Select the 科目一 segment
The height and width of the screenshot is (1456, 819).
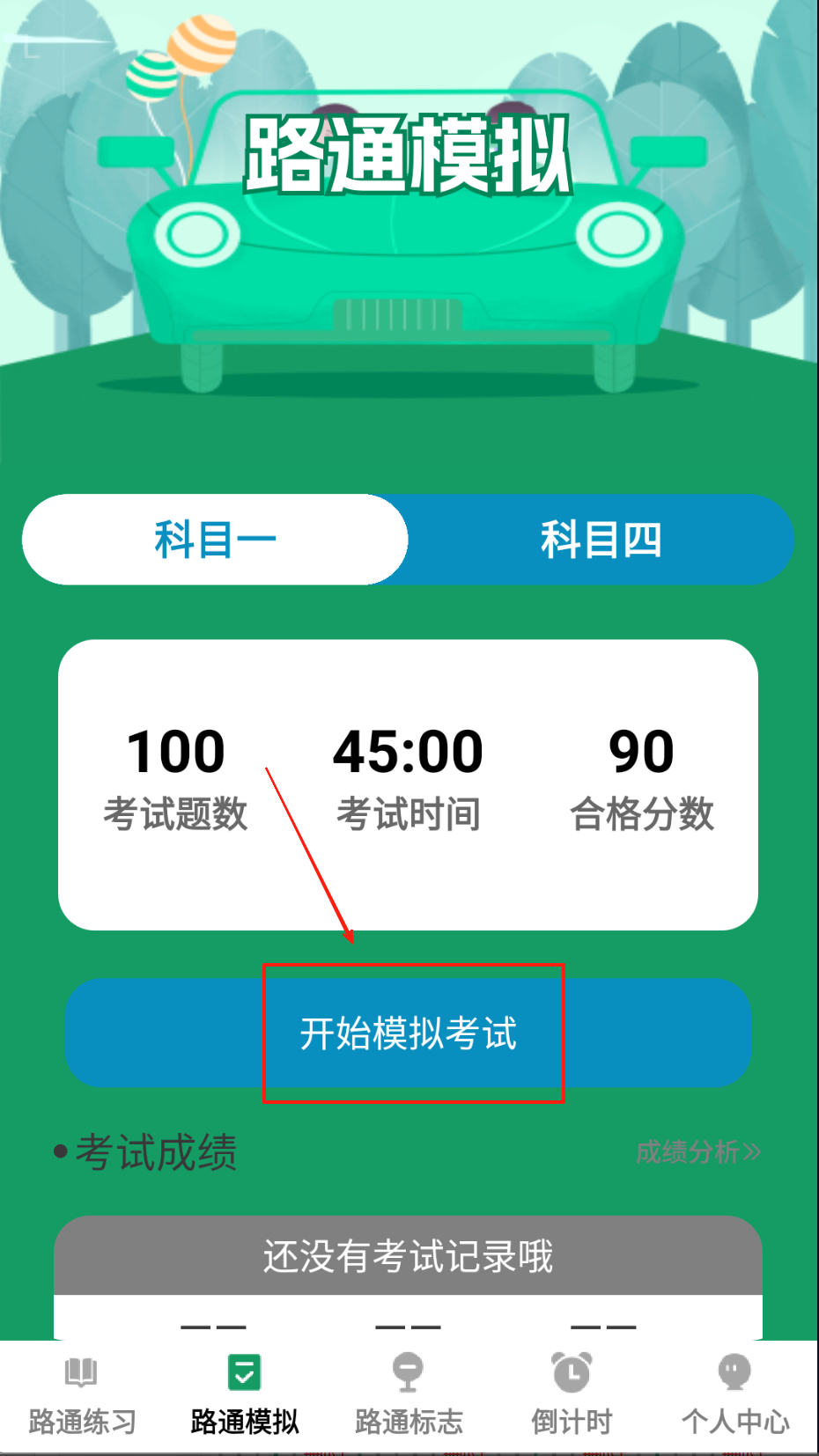coord(215,540)
